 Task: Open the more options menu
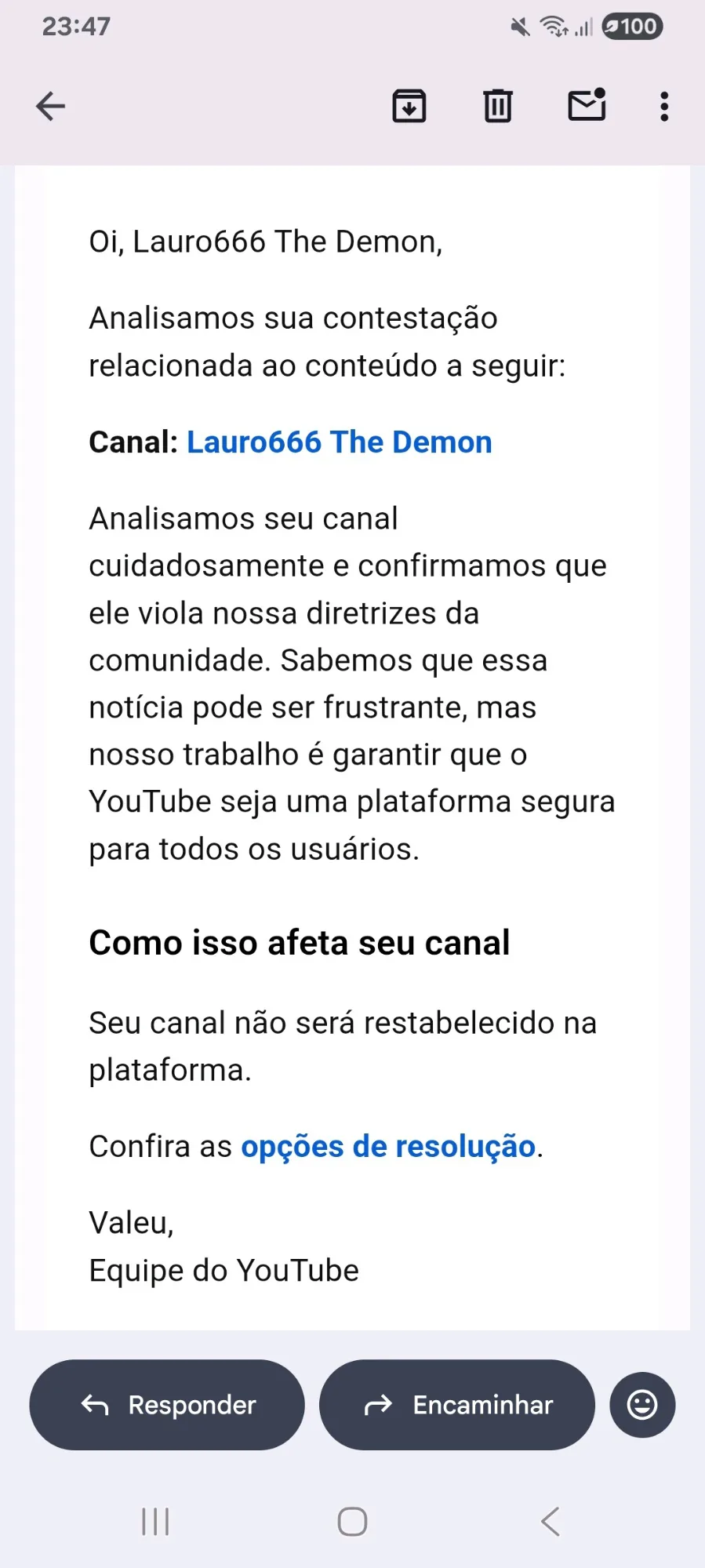(x=664, y=106)
